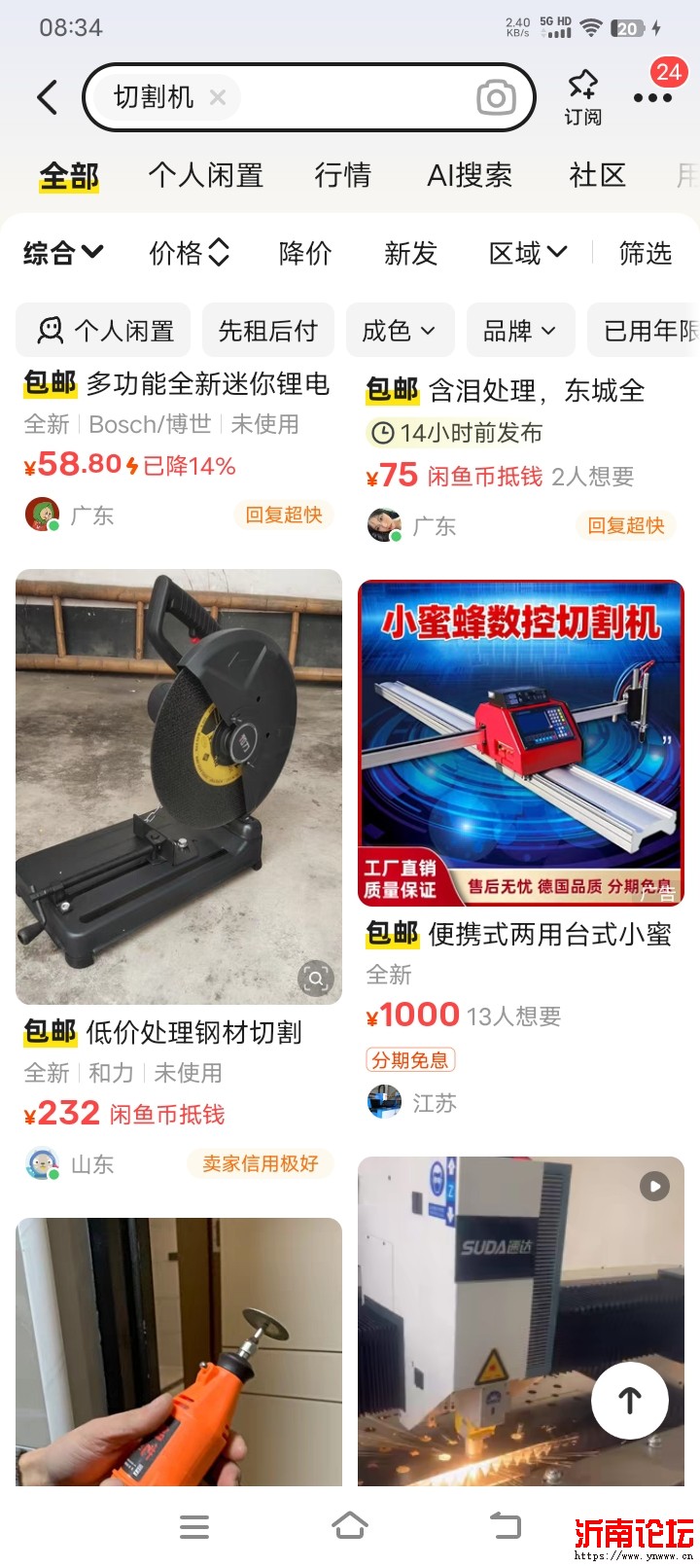The image size is (700, 1568).
Task: Open the 筛选 filter panel
Action: 646,254
